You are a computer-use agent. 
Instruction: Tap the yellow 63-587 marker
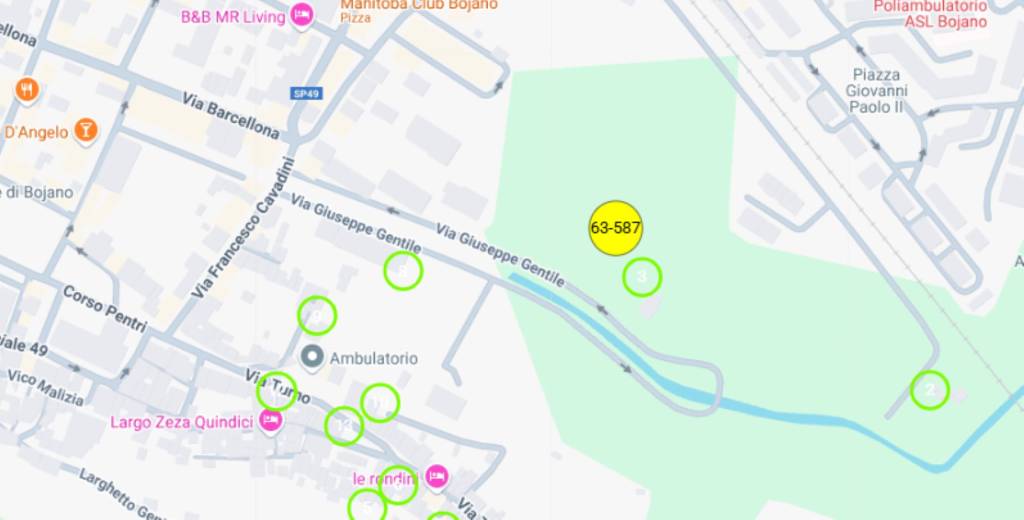[x=615, y=228]
